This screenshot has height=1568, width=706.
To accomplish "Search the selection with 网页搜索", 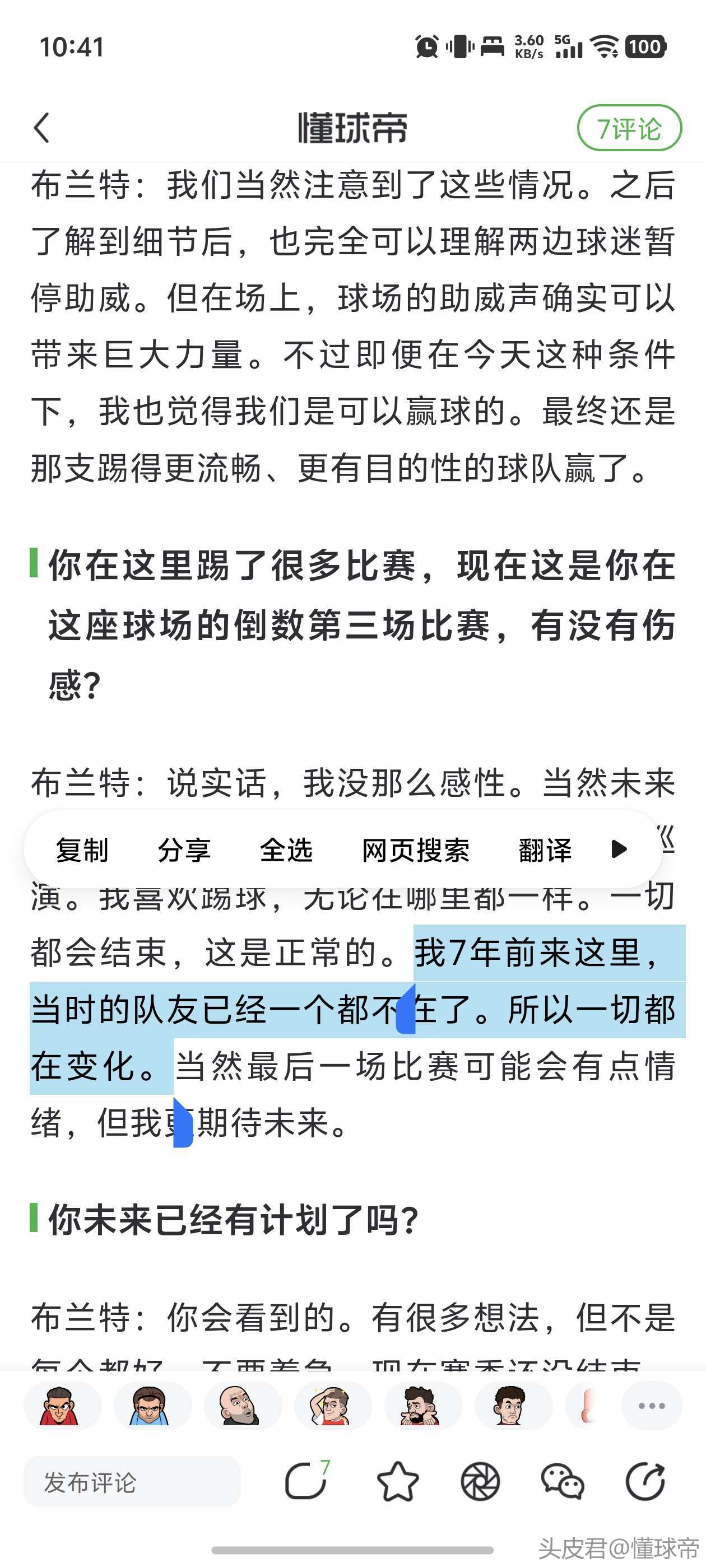I will pyautogui.click(x=415, y=850).
